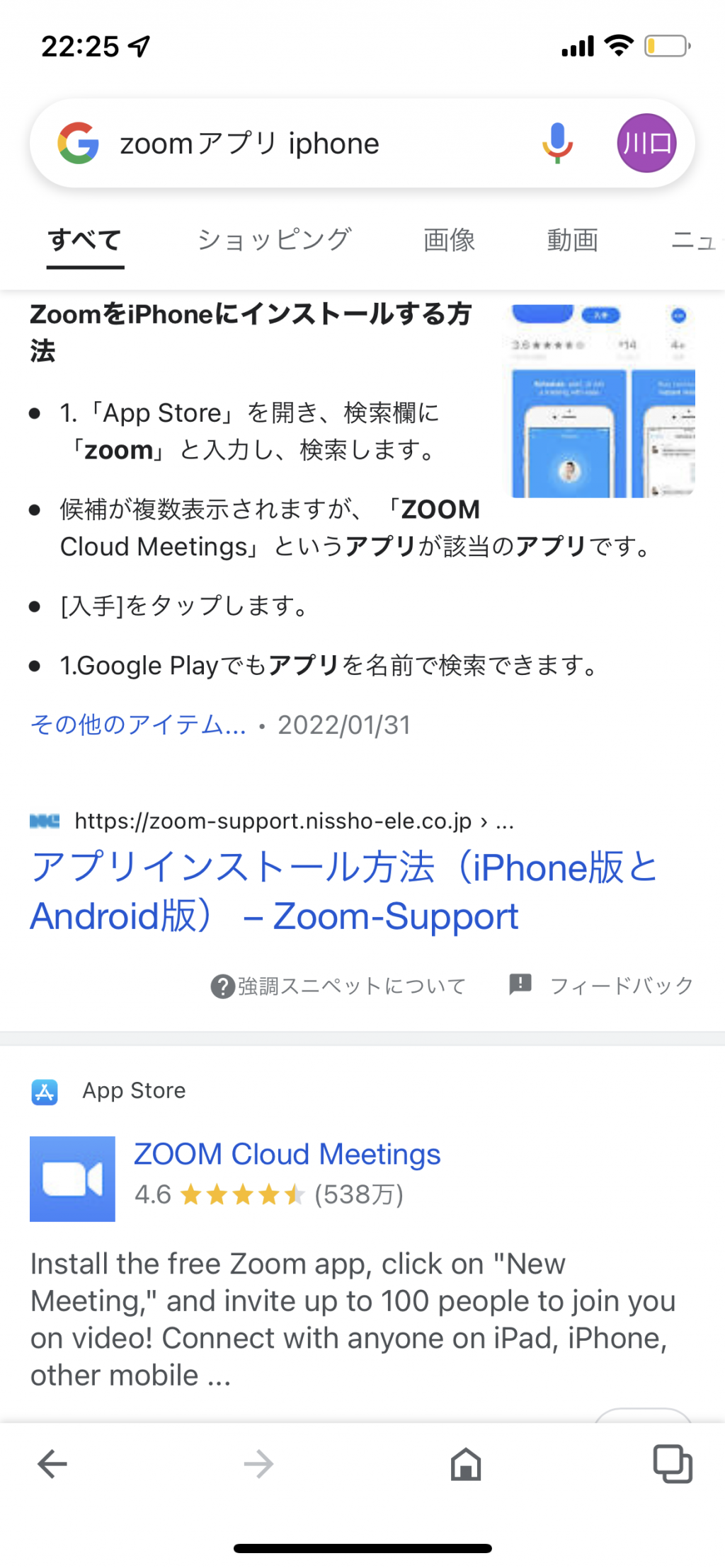This screenshot has height=1568, width=725.
Task: Open the その他のアイテム link
Action: (138, 725)
